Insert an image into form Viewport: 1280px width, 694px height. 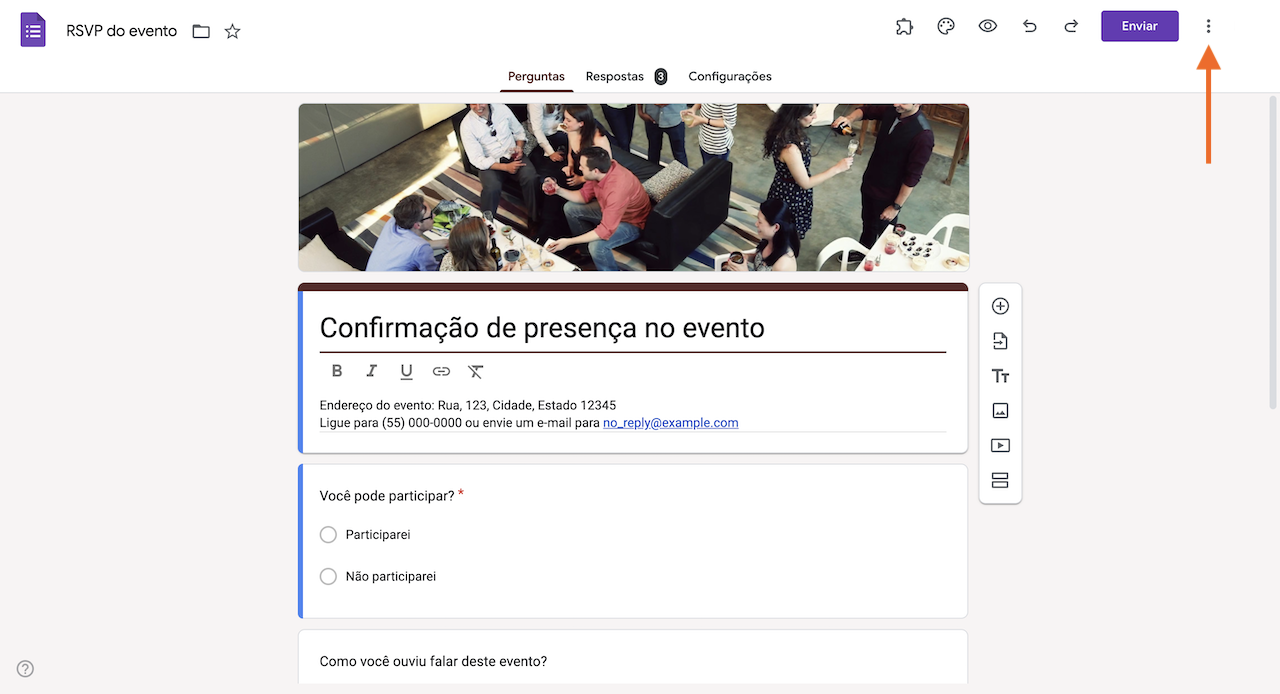1000,411
